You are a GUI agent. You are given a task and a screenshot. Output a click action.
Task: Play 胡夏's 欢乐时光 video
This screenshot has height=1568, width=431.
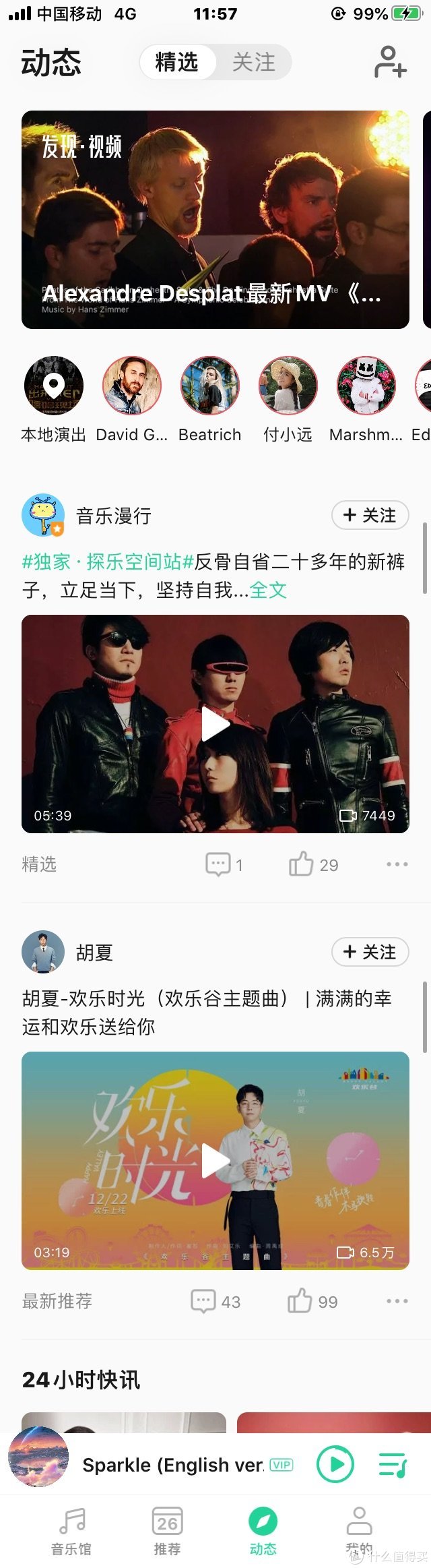[215, 1160]
